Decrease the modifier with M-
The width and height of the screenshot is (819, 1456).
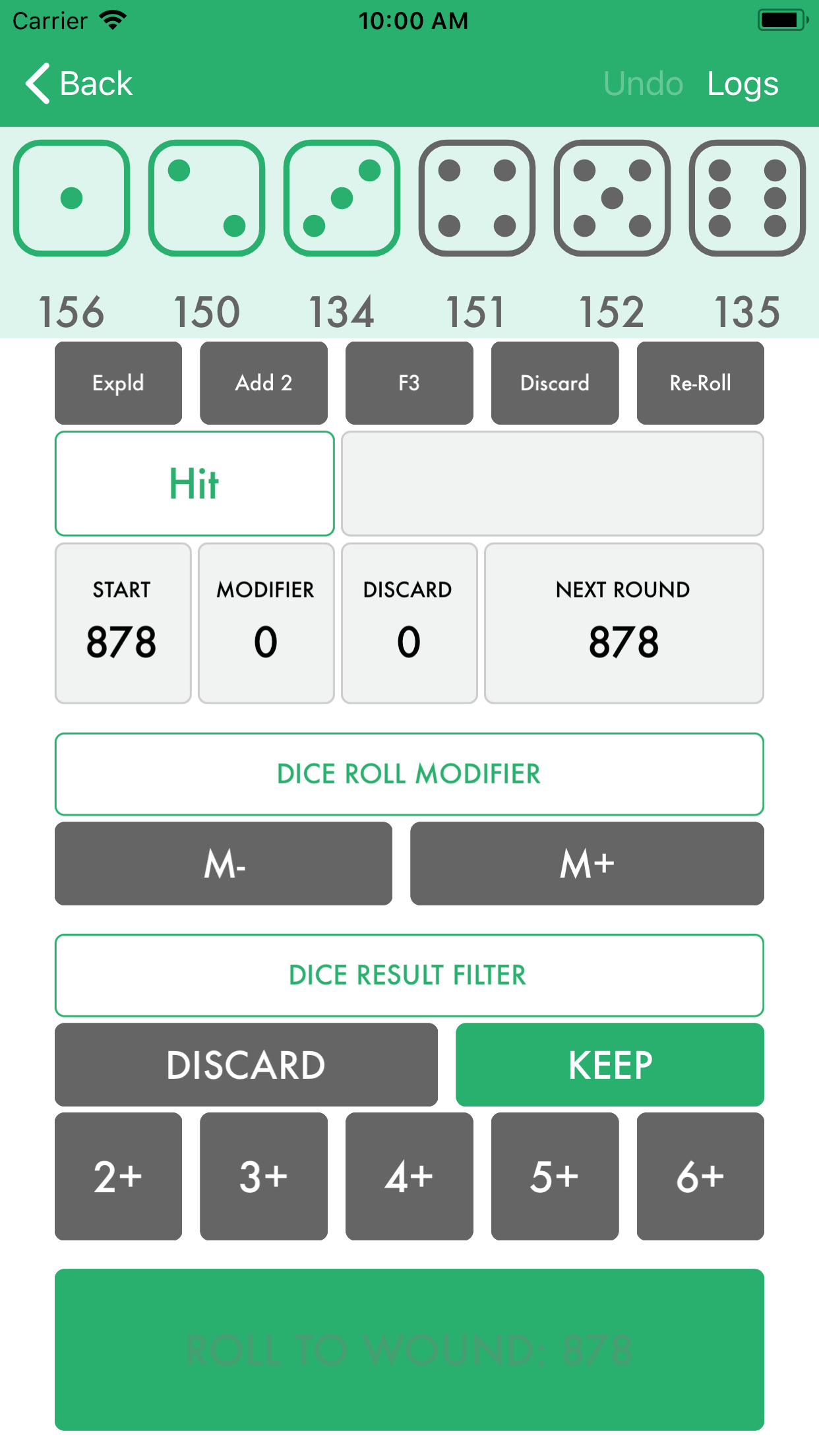224,863
